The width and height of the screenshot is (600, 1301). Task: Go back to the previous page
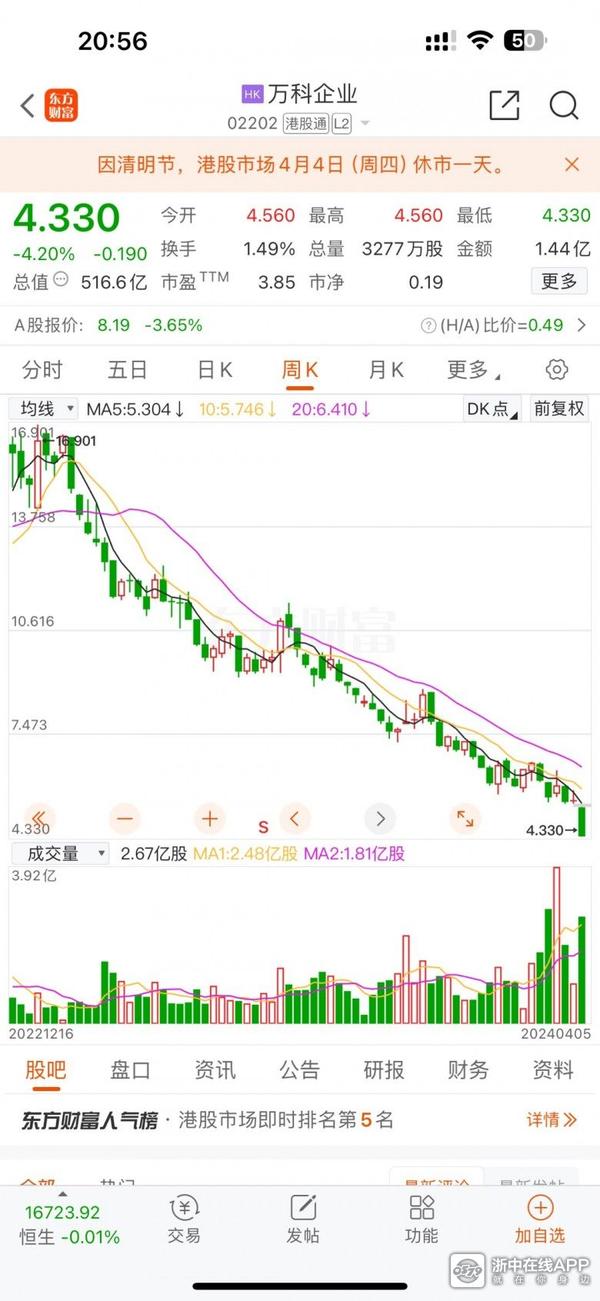tap(27, 105)
